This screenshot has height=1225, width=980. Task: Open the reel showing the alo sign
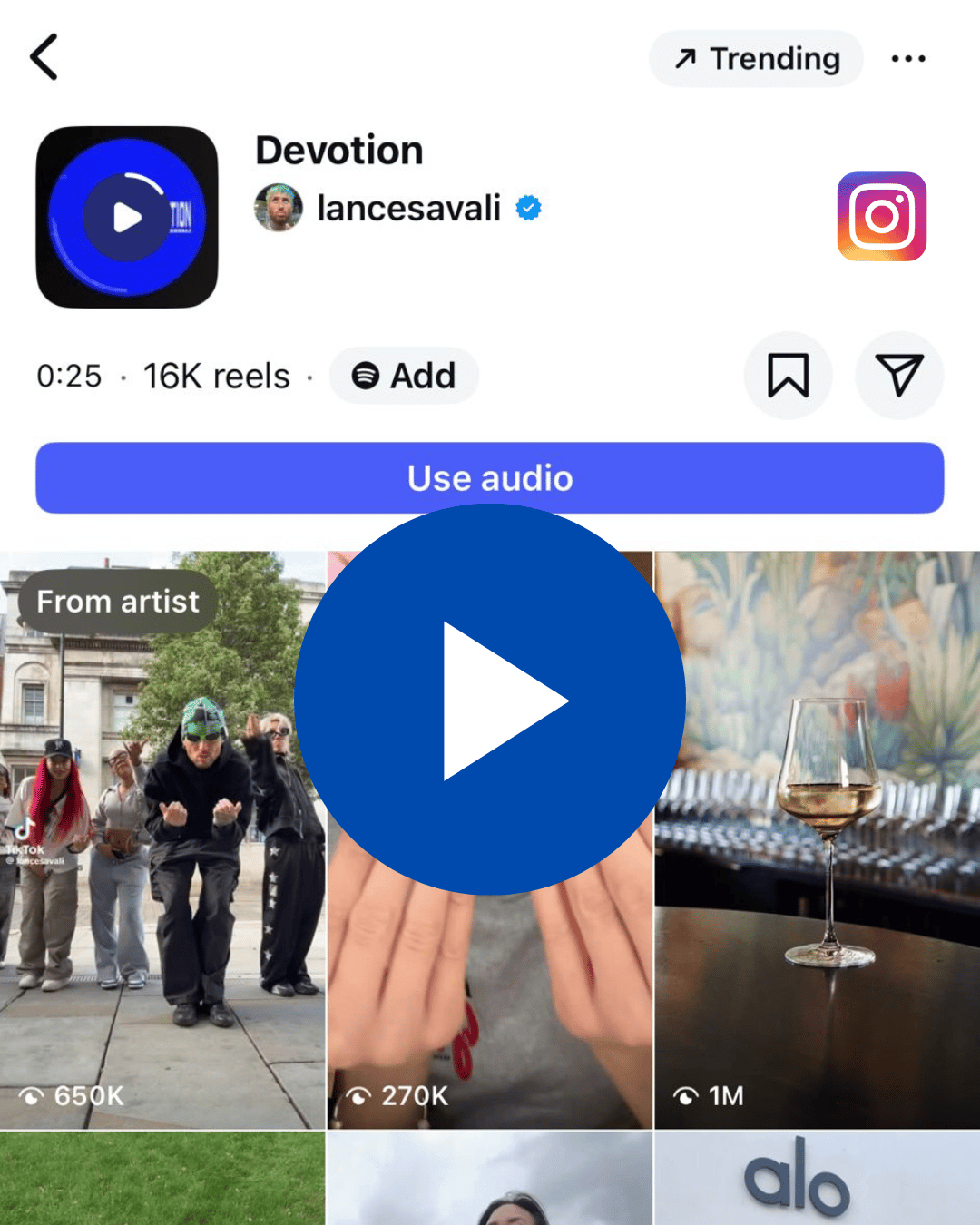click(x=817, y=1180)
